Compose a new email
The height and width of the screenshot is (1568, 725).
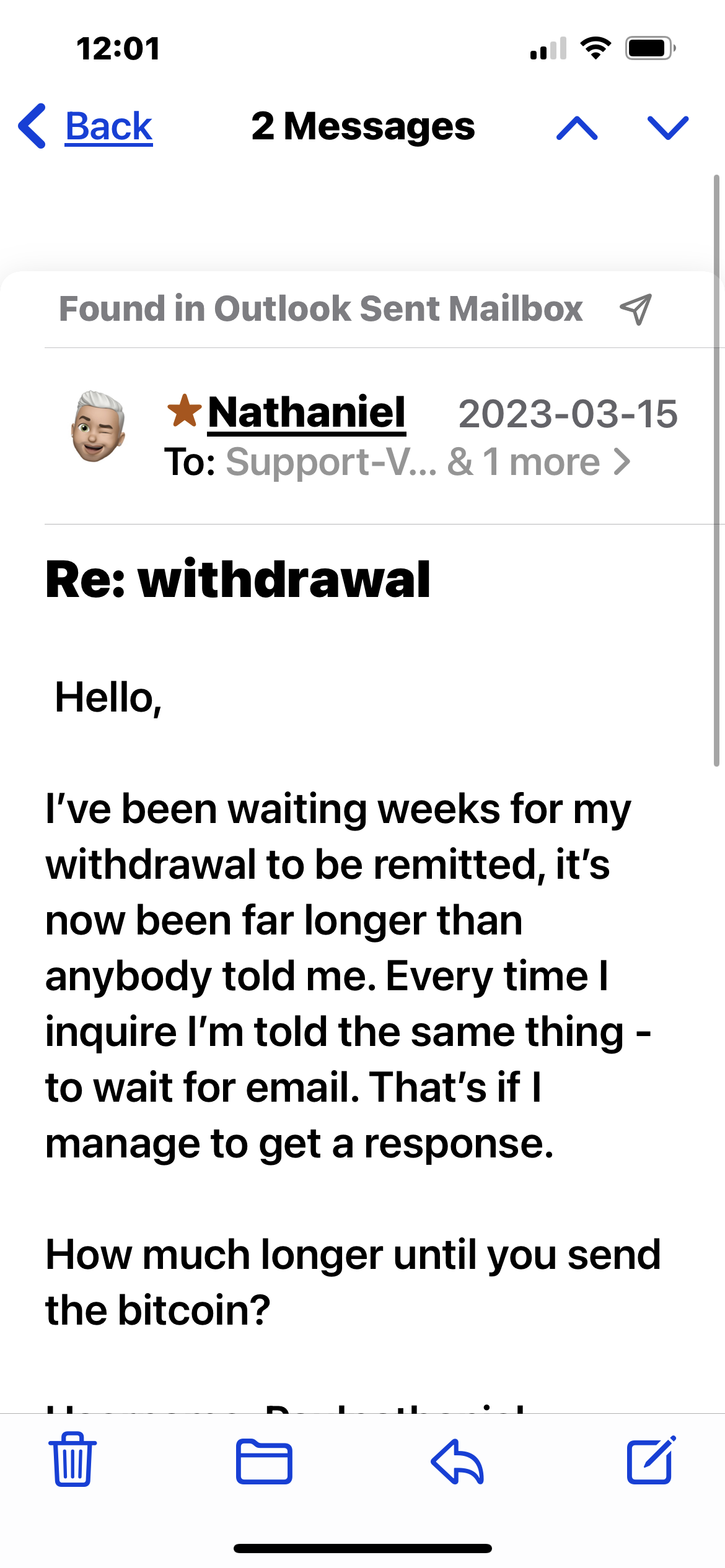tap(651, 1460)
